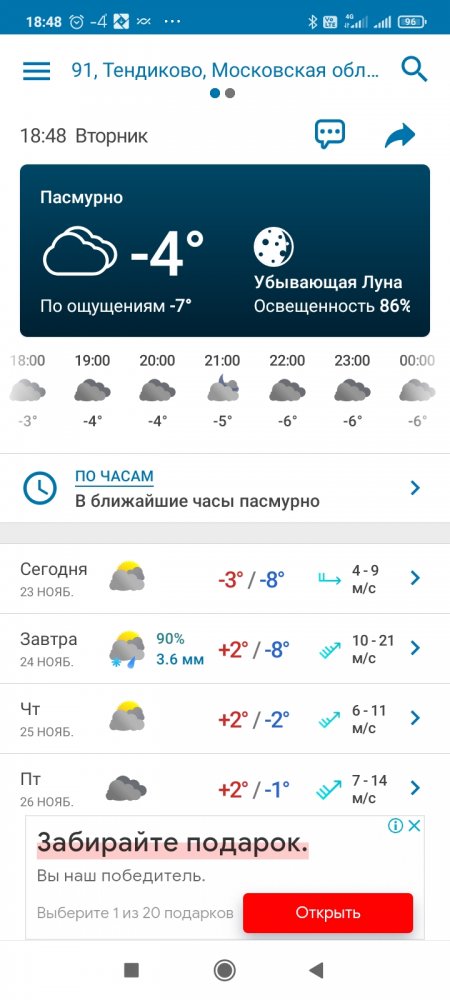Open the hamburger menu drawer
This screenshot has height=1000, width=450.
pyautogui.click(x=36, y=70)
